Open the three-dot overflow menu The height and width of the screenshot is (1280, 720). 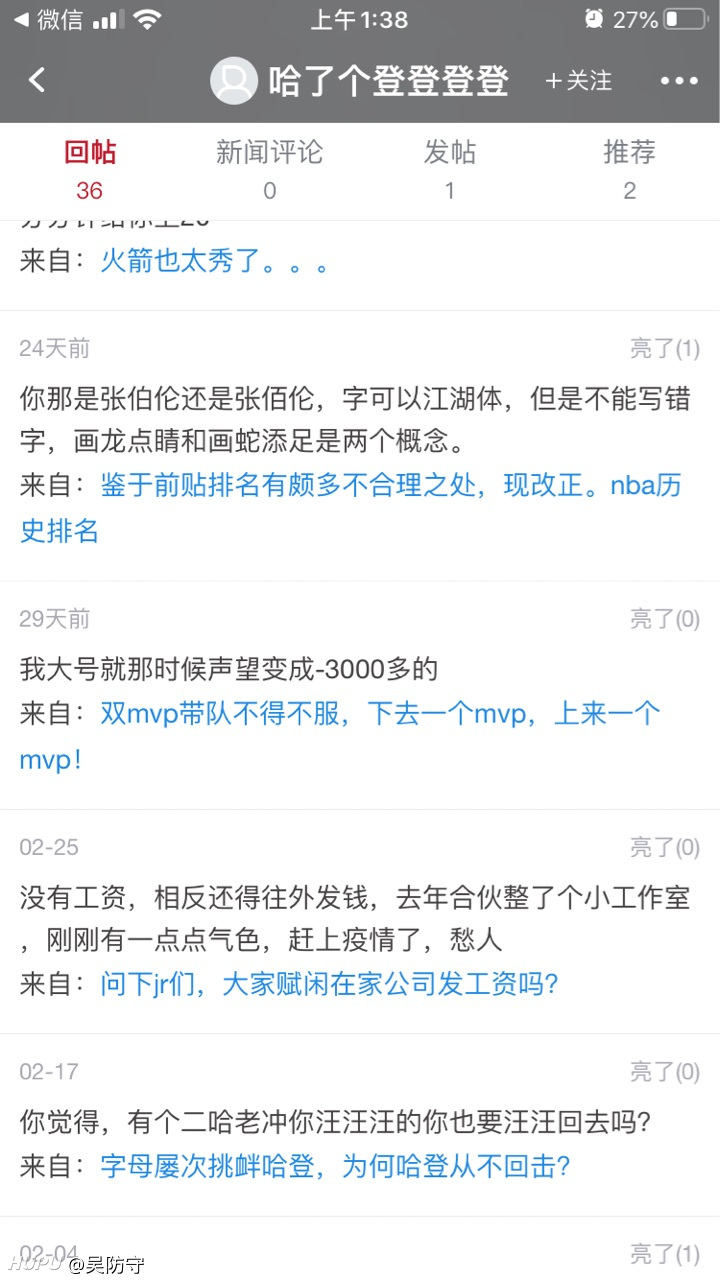pyautogui.click(x=679, y=81)
